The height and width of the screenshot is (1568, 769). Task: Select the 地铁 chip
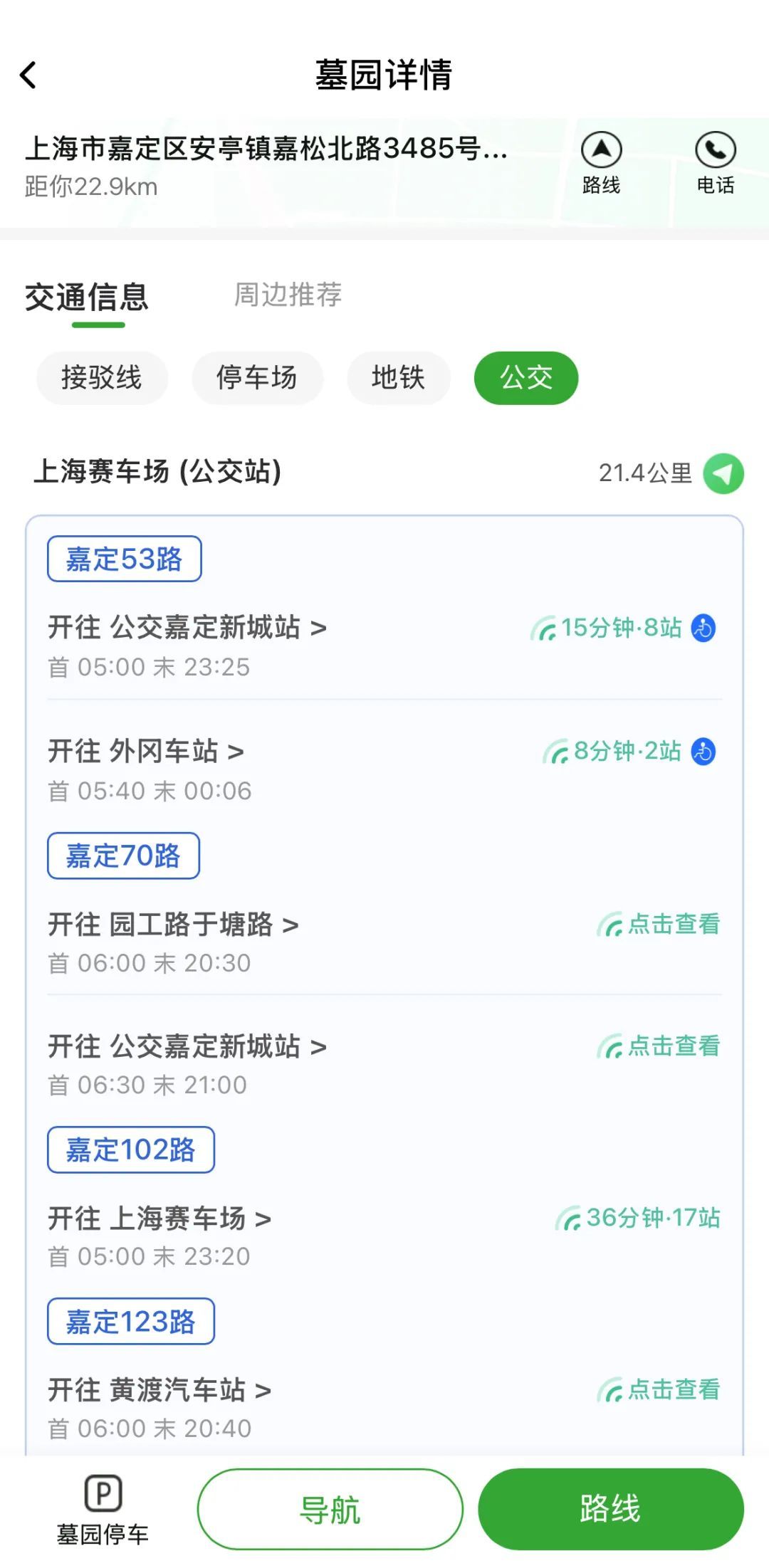398,377
